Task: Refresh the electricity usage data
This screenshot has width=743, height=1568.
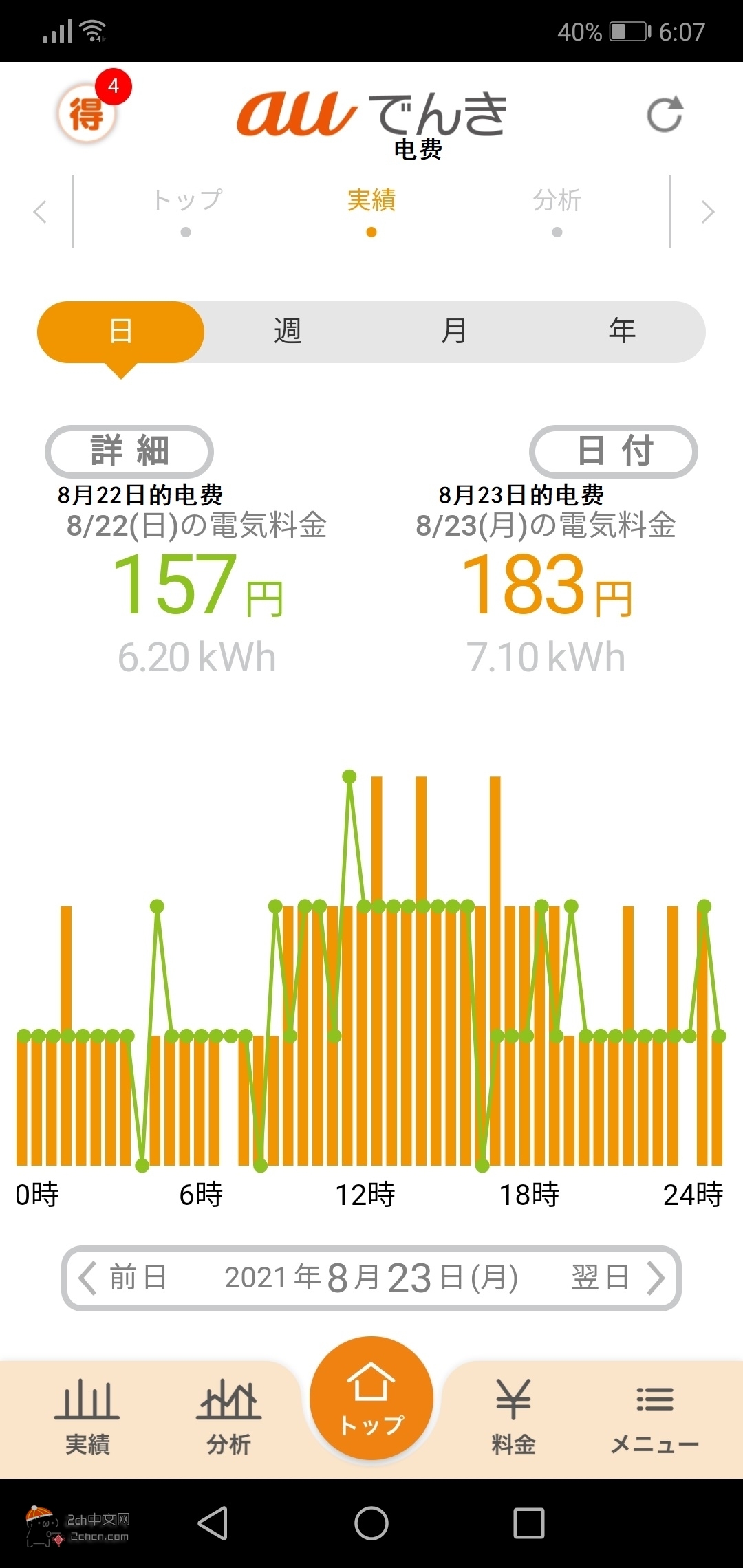Action: point(665,114)
